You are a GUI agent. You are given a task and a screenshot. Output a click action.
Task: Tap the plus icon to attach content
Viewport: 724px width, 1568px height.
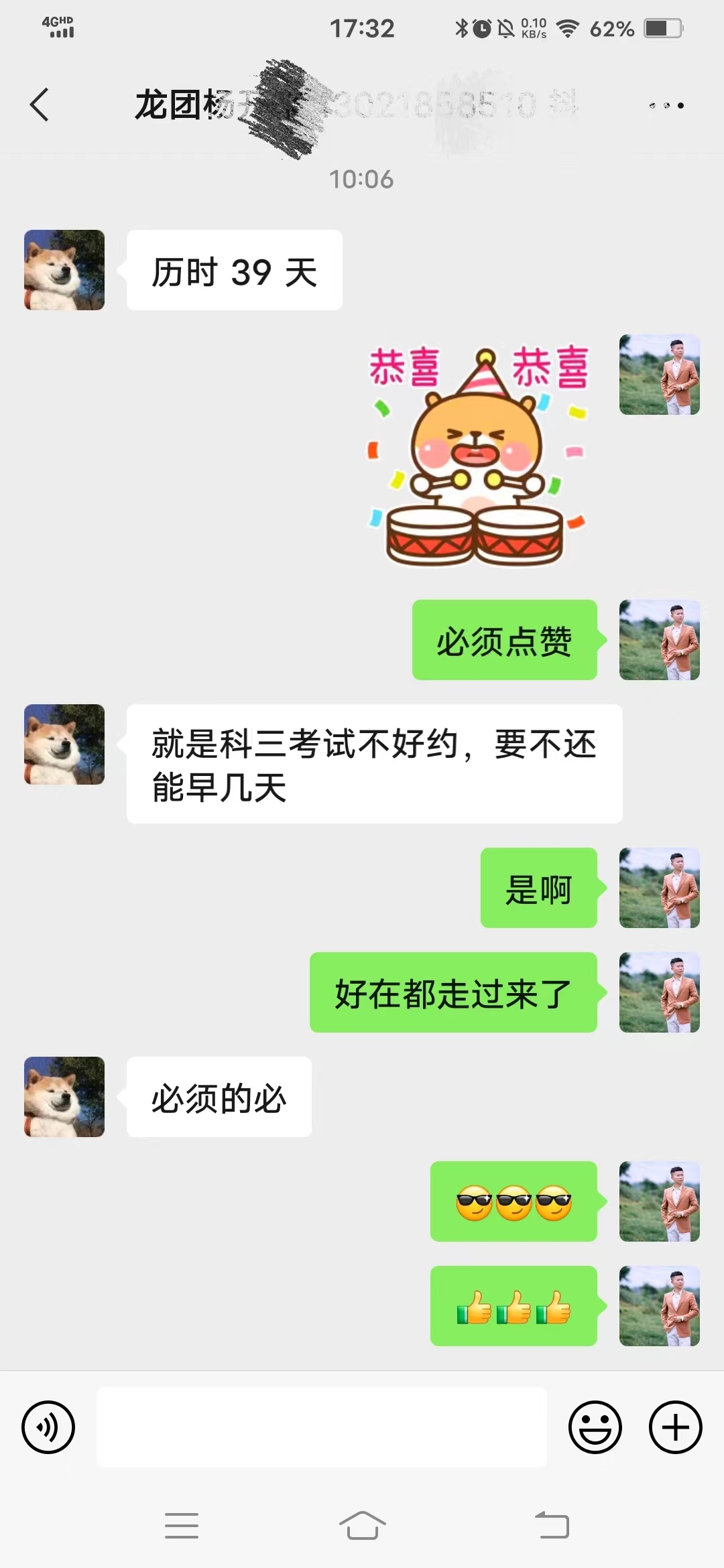674,1427
